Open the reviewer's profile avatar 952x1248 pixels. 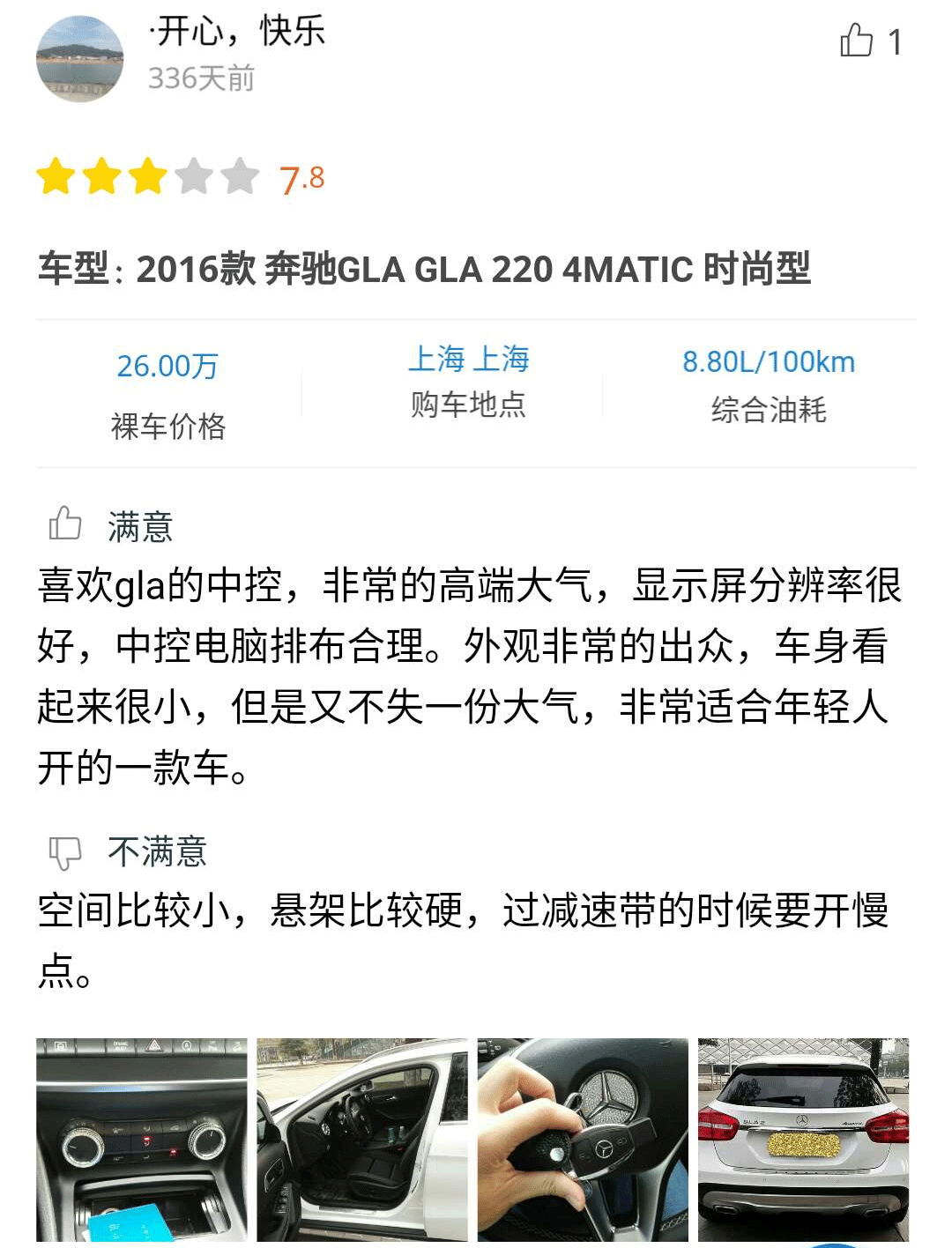(79, 58)
